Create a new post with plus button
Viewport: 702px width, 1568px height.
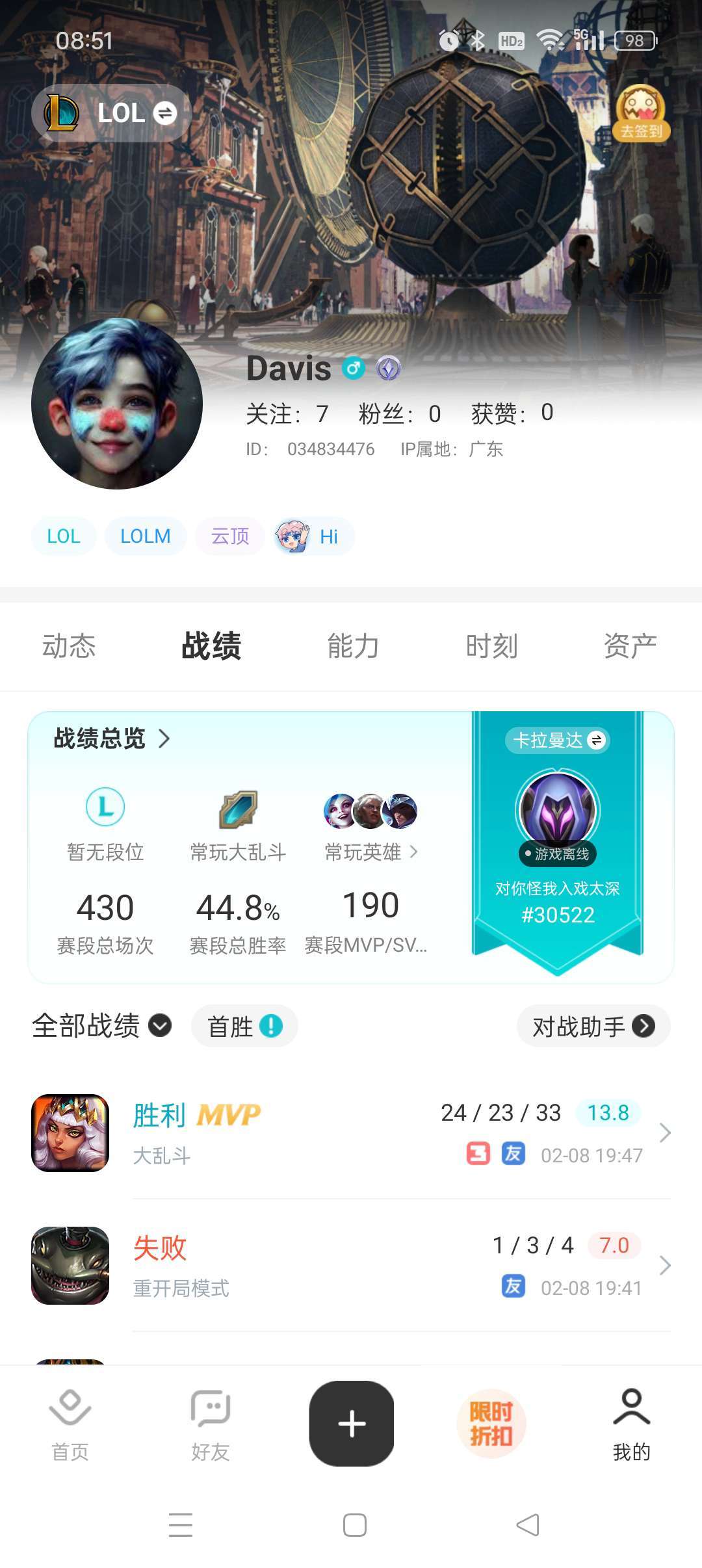pos(352,1424)
